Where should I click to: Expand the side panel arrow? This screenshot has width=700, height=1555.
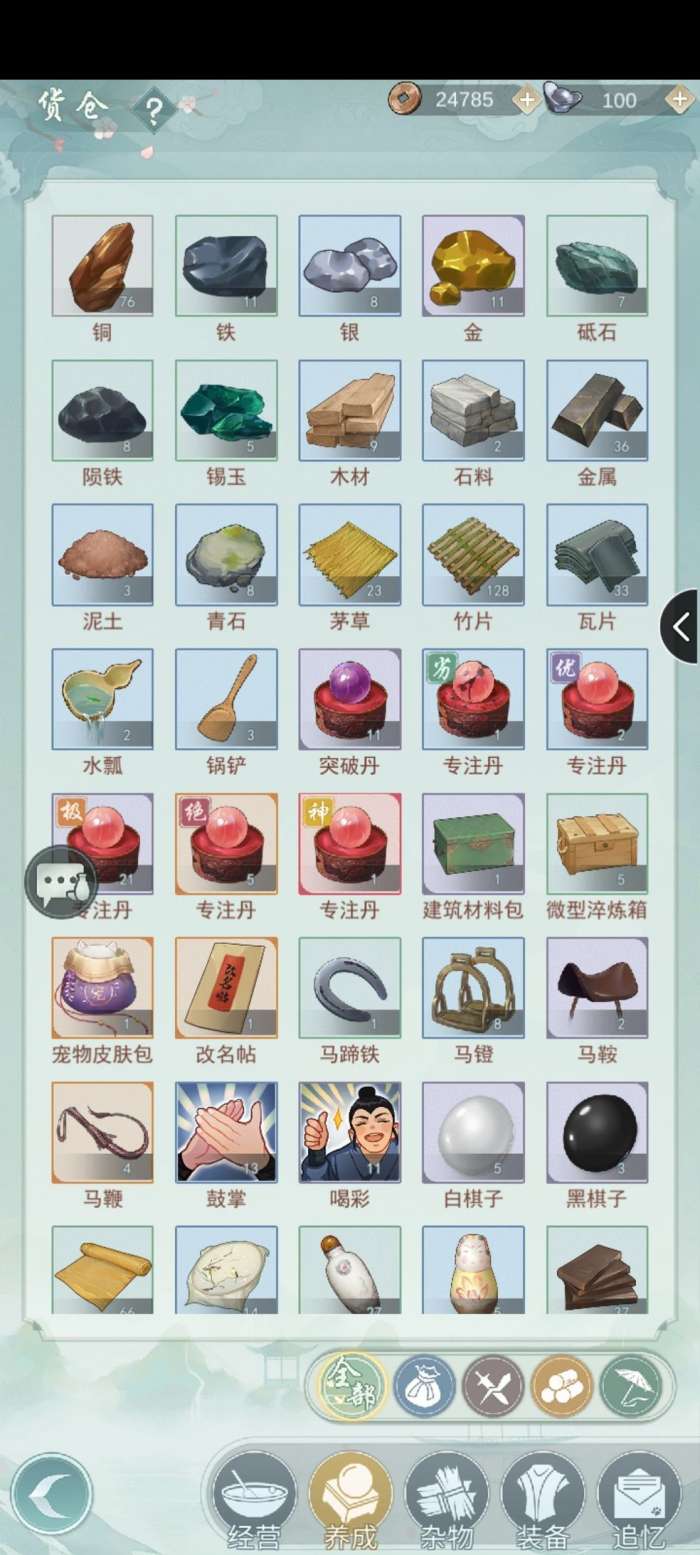pyautogui.click(x=681, y=627)
